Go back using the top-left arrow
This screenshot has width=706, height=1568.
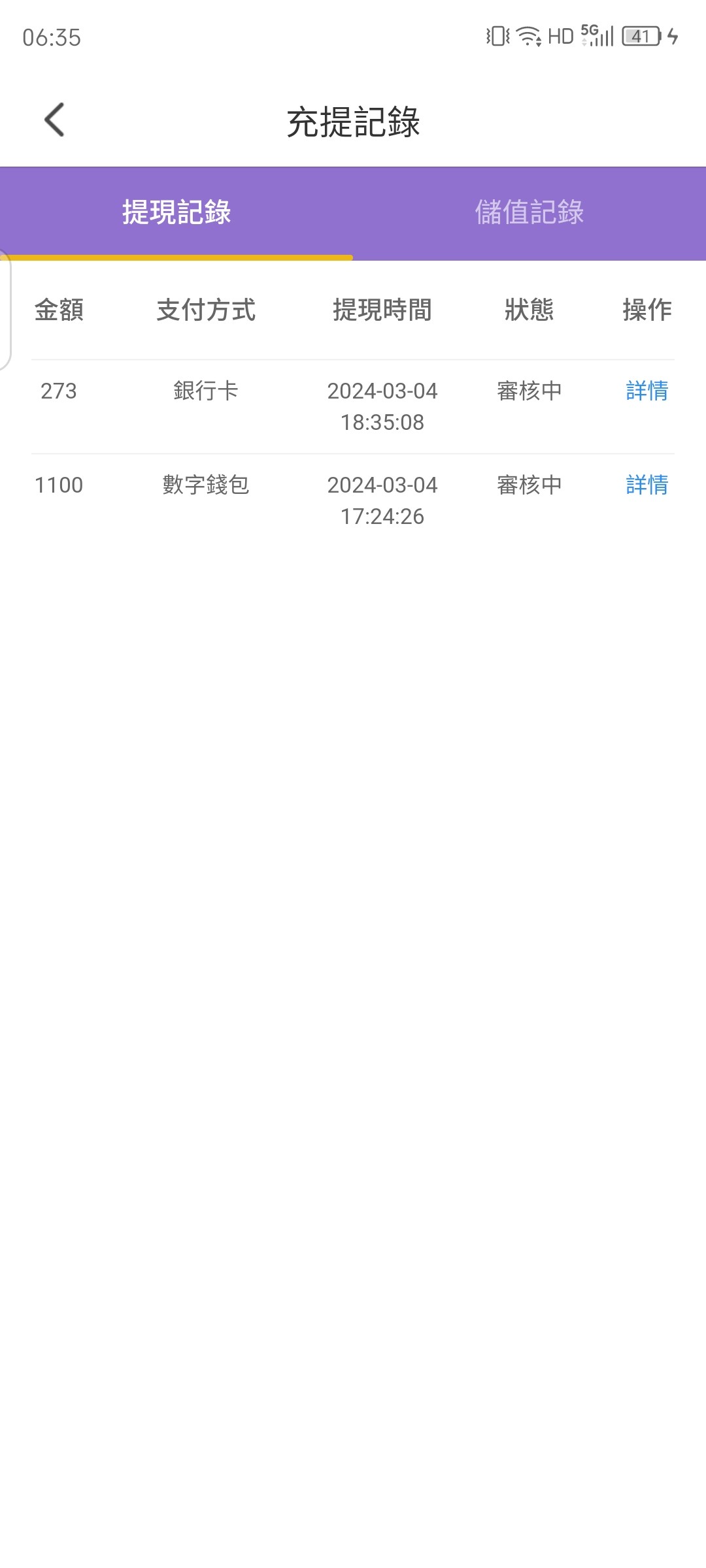(x=54, y=120)
